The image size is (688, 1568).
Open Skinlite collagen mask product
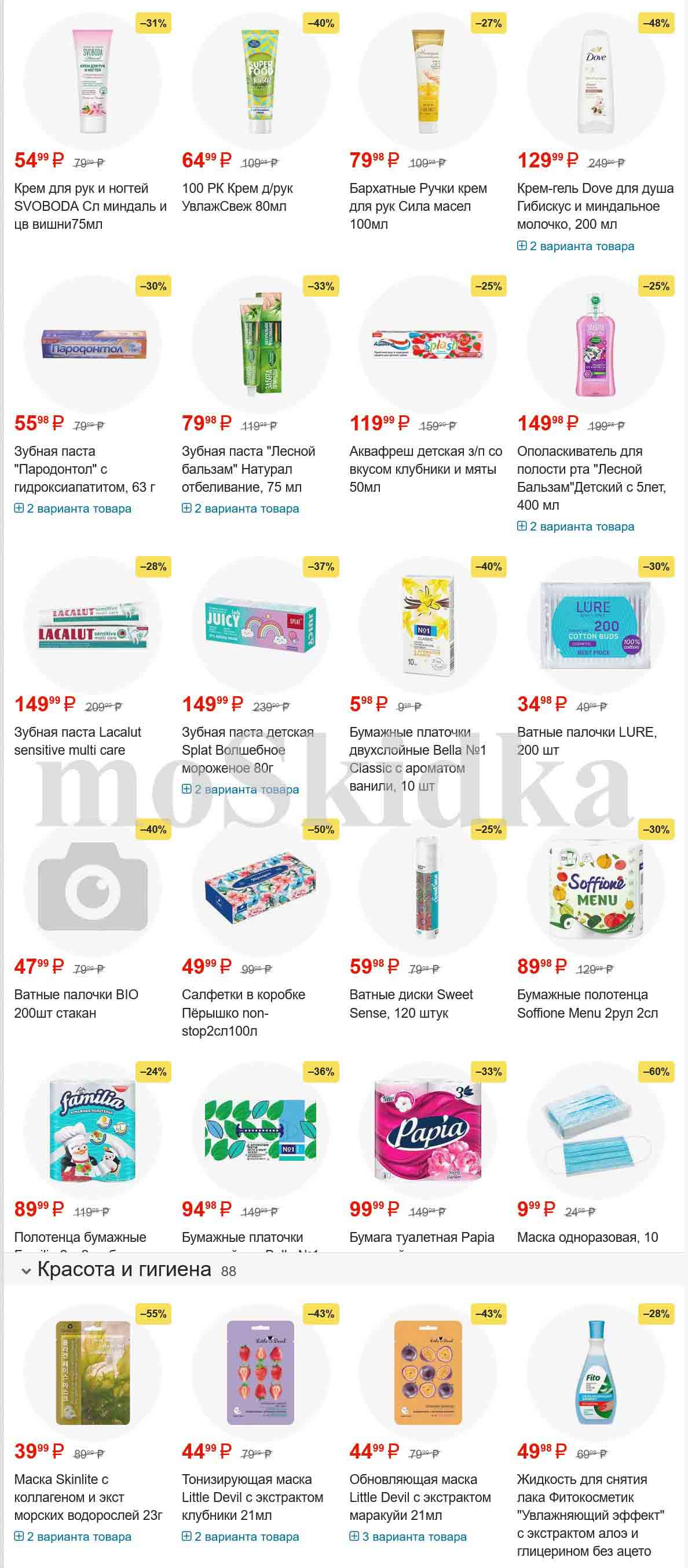[87, 1497]
